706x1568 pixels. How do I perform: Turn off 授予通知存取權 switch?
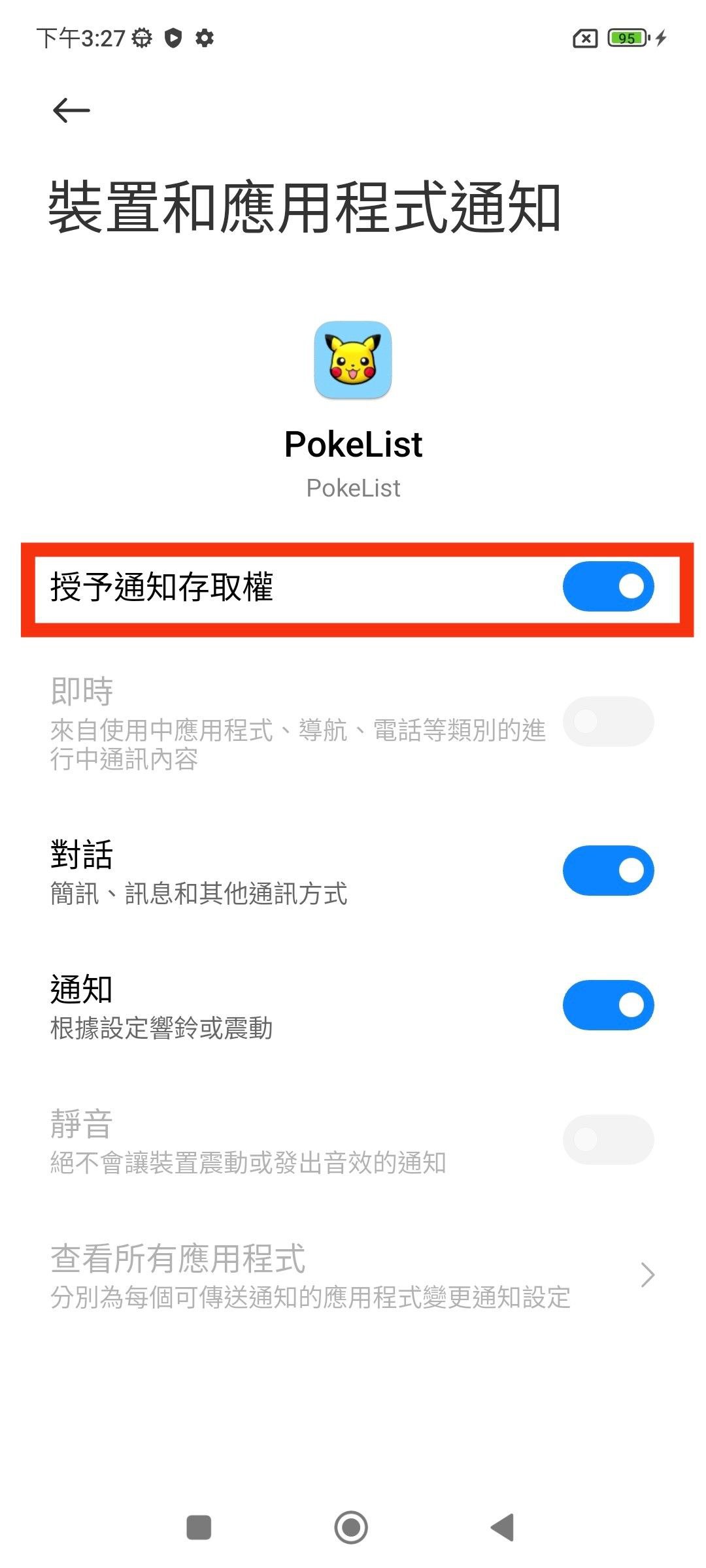pos(608,587)
